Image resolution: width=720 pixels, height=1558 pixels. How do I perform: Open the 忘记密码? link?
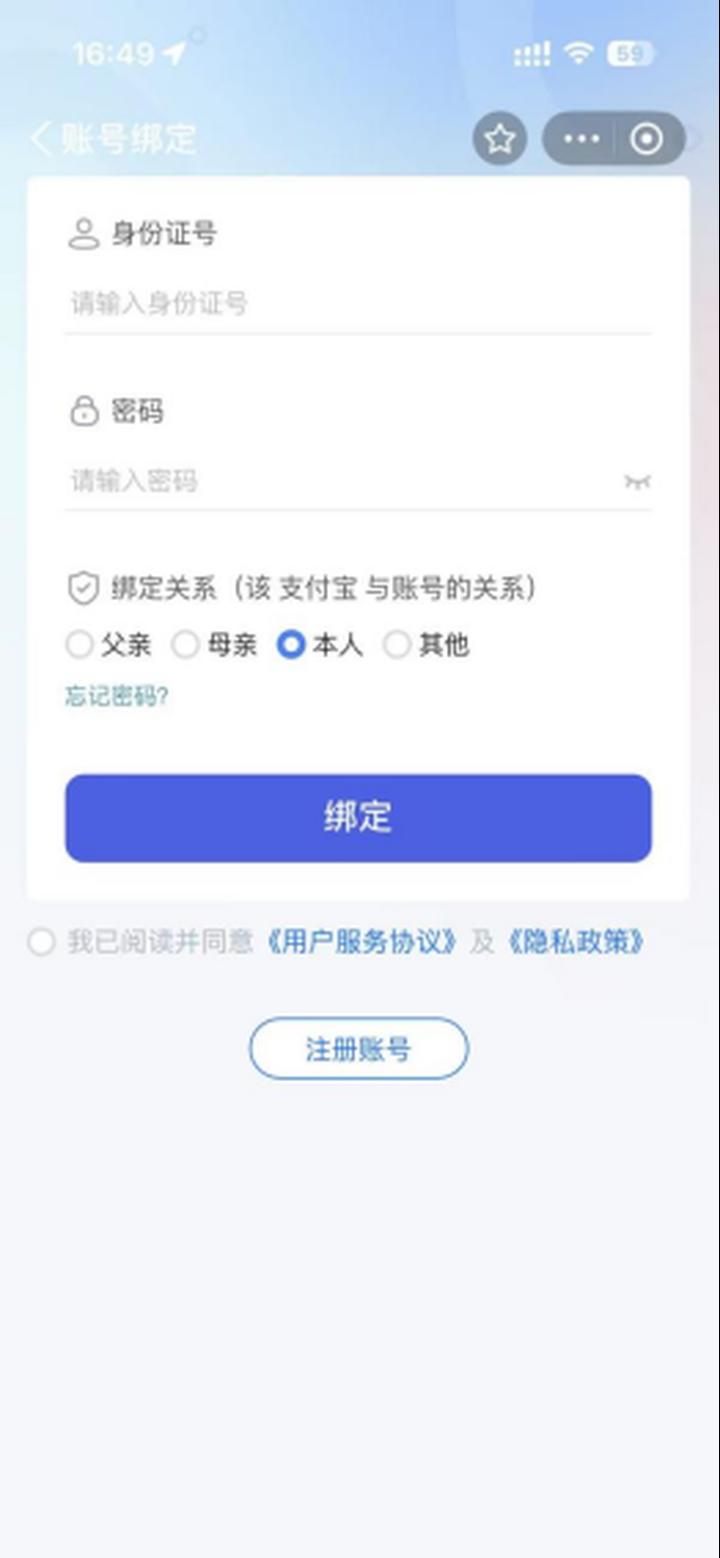pos(116,697)
